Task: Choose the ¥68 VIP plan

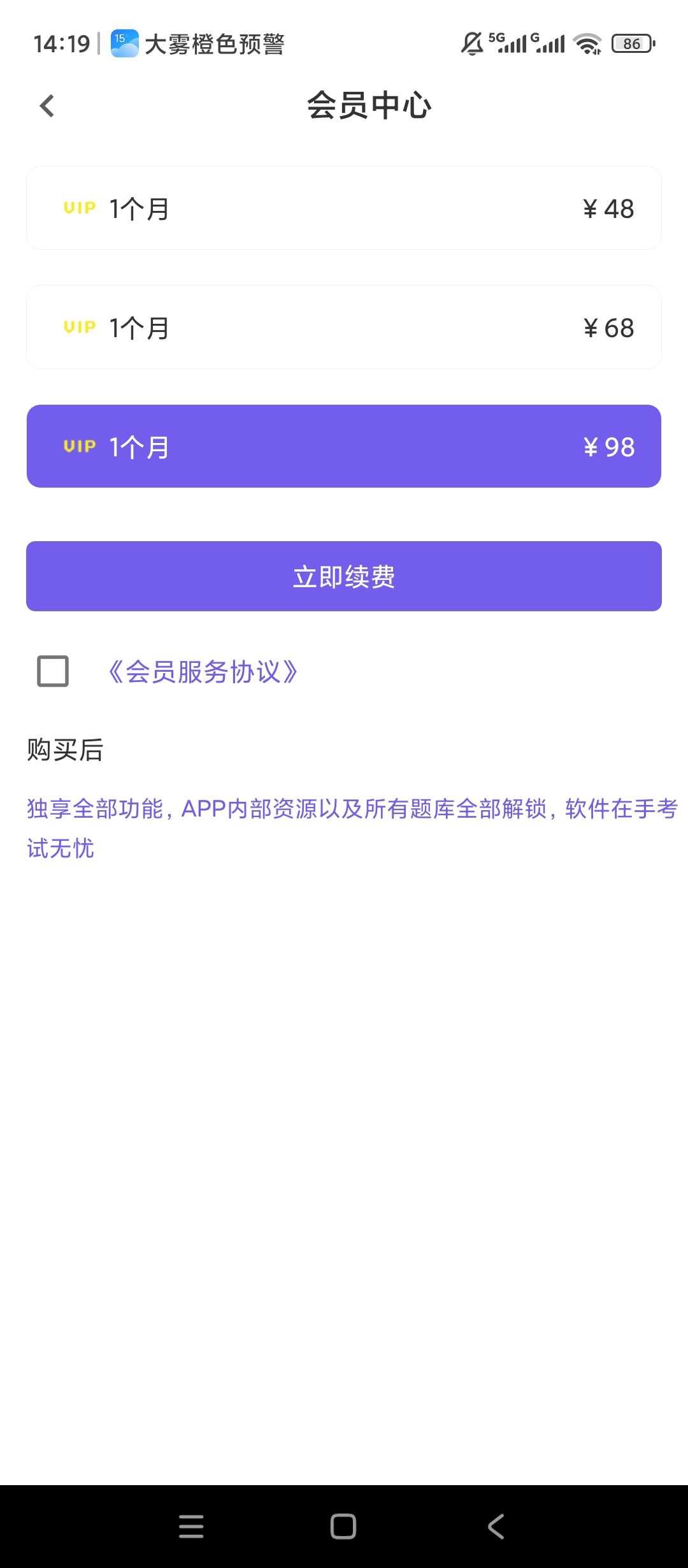Action: (x=344, y=327)
